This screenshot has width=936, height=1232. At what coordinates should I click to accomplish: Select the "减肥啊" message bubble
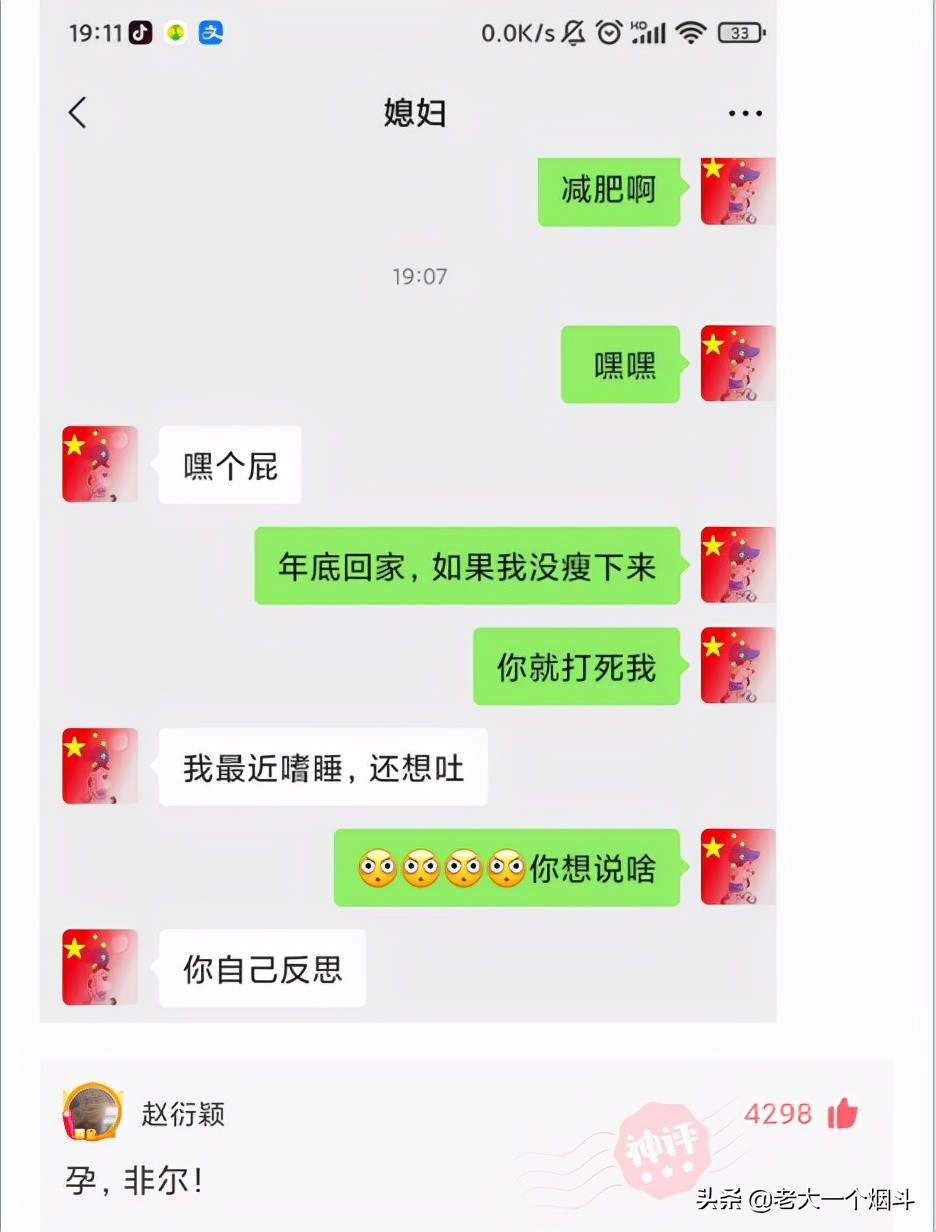pos(609,191)
